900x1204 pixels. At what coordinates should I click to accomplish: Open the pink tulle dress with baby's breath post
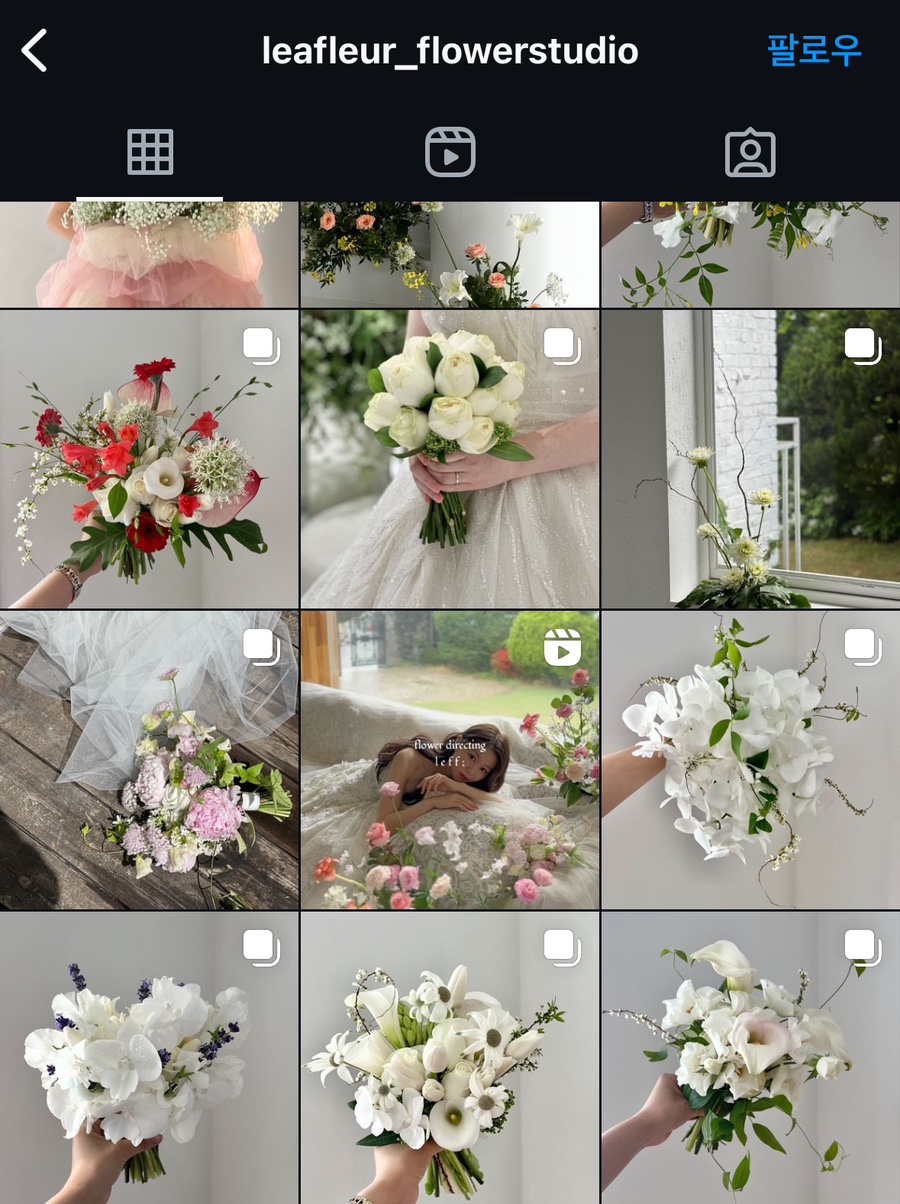pos(149,255)
